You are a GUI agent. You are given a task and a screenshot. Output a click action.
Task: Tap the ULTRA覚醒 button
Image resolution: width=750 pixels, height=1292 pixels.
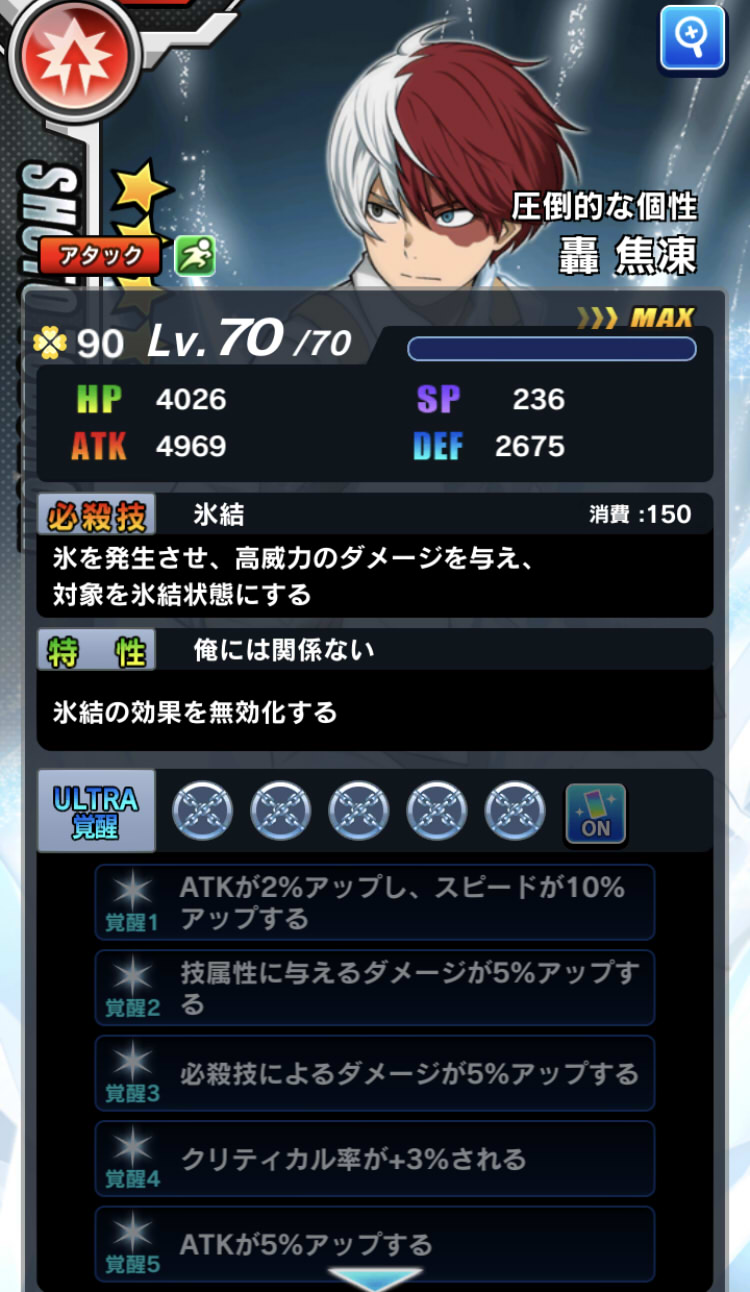pyautogui.click(x=96, y=811)
